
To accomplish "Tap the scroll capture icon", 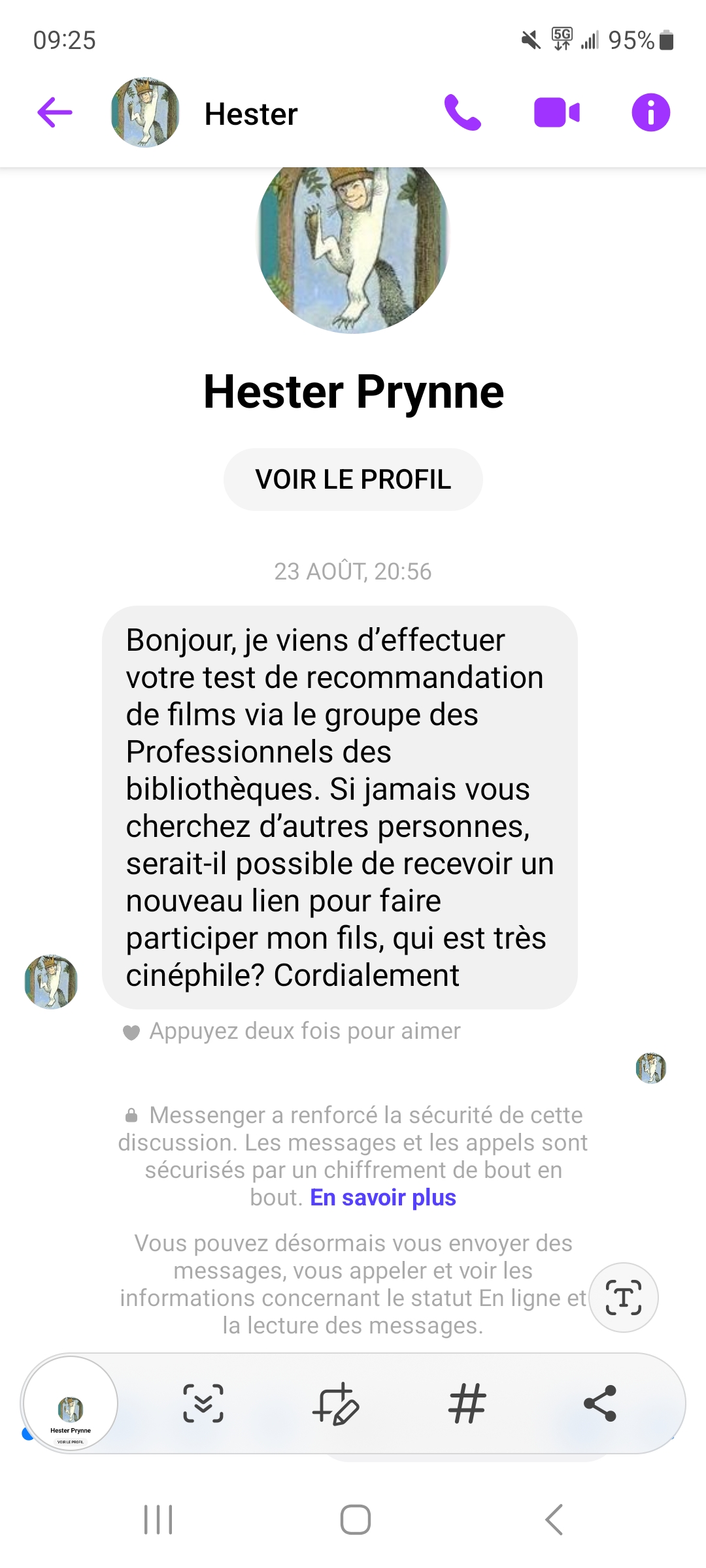I will click(203, 1403).
